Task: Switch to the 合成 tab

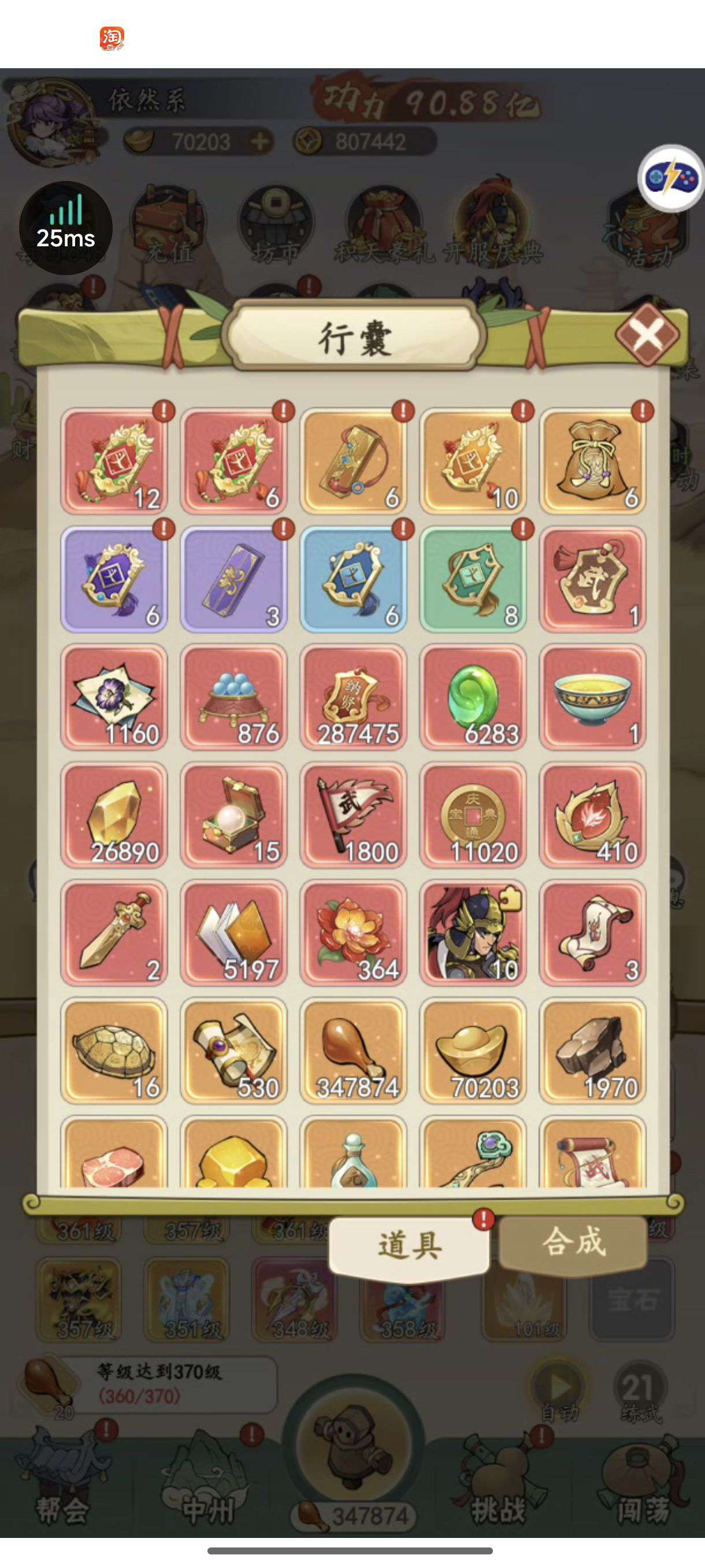Action: coord(573,1242)
